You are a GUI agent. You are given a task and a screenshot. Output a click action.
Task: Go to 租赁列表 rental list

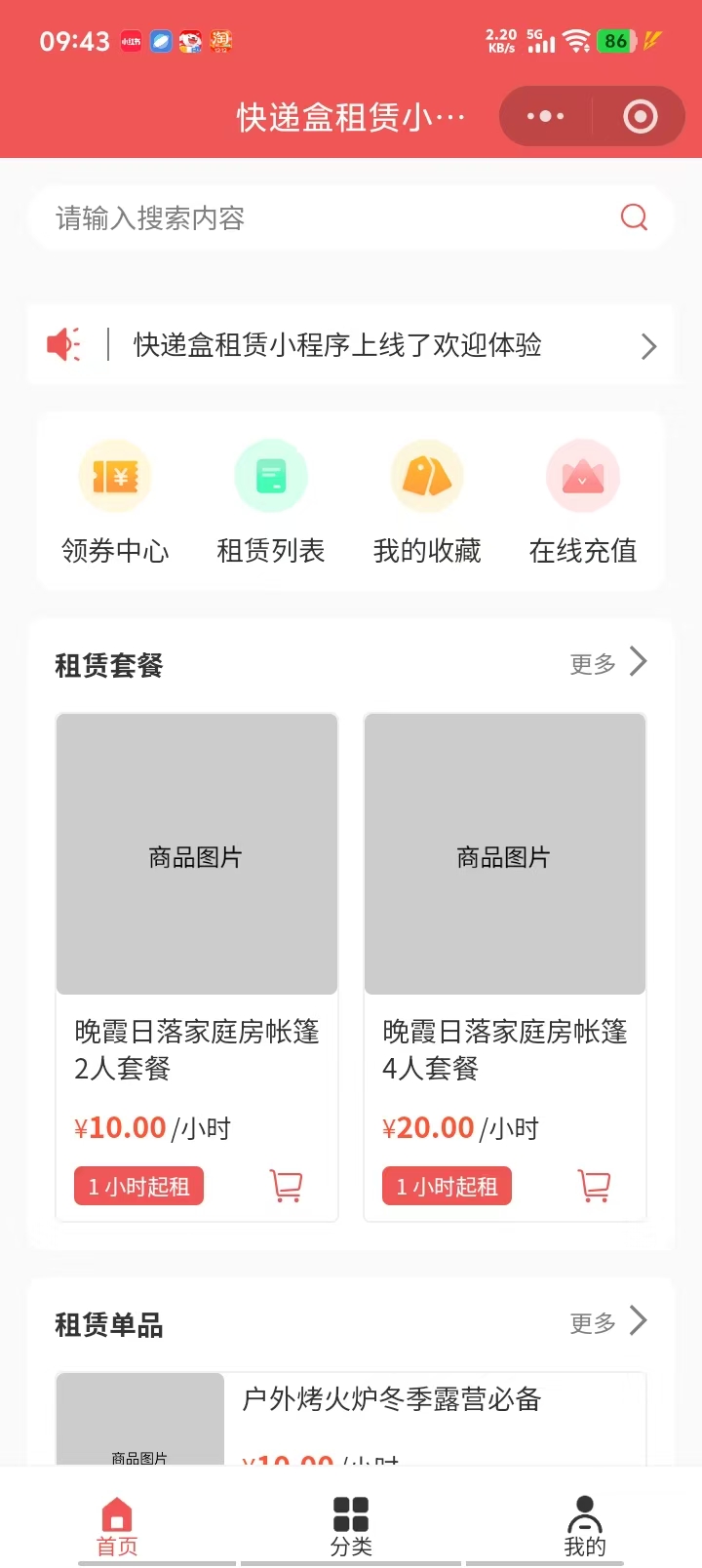(x=271, y=501)
